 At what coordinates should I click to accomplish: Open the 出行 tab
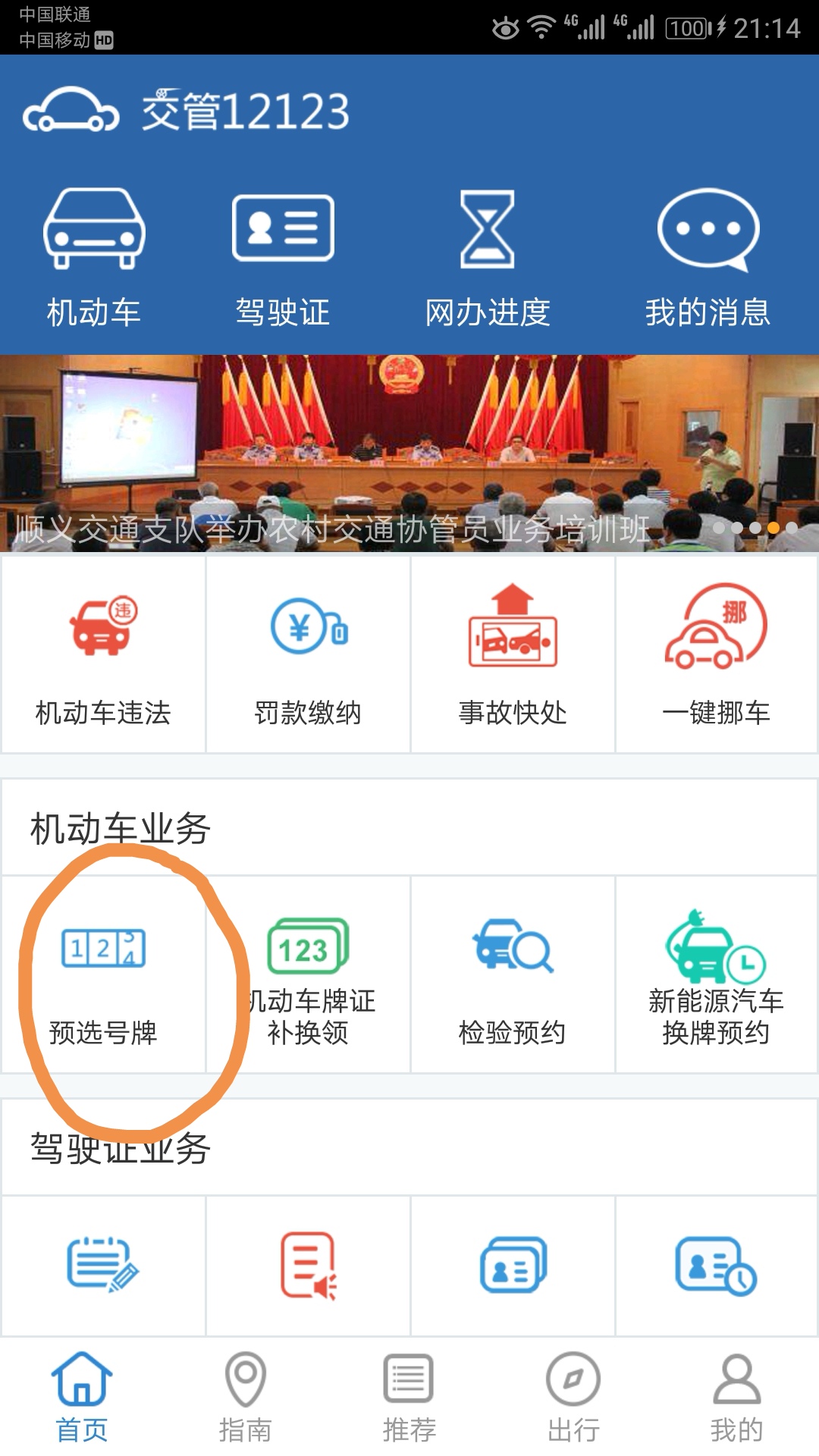pos(573,1397)
